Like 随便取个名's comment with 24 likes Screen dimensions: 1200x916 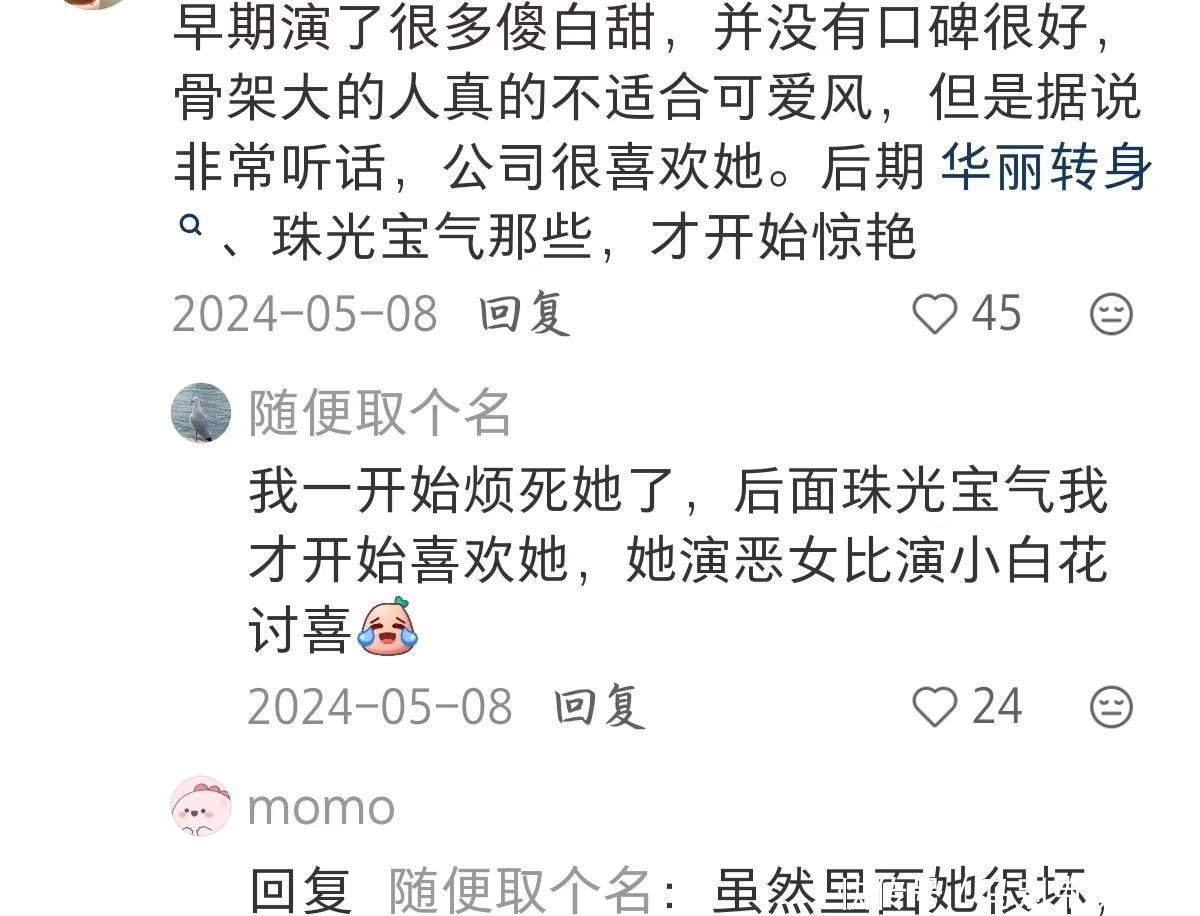click(x=935, y=707)
